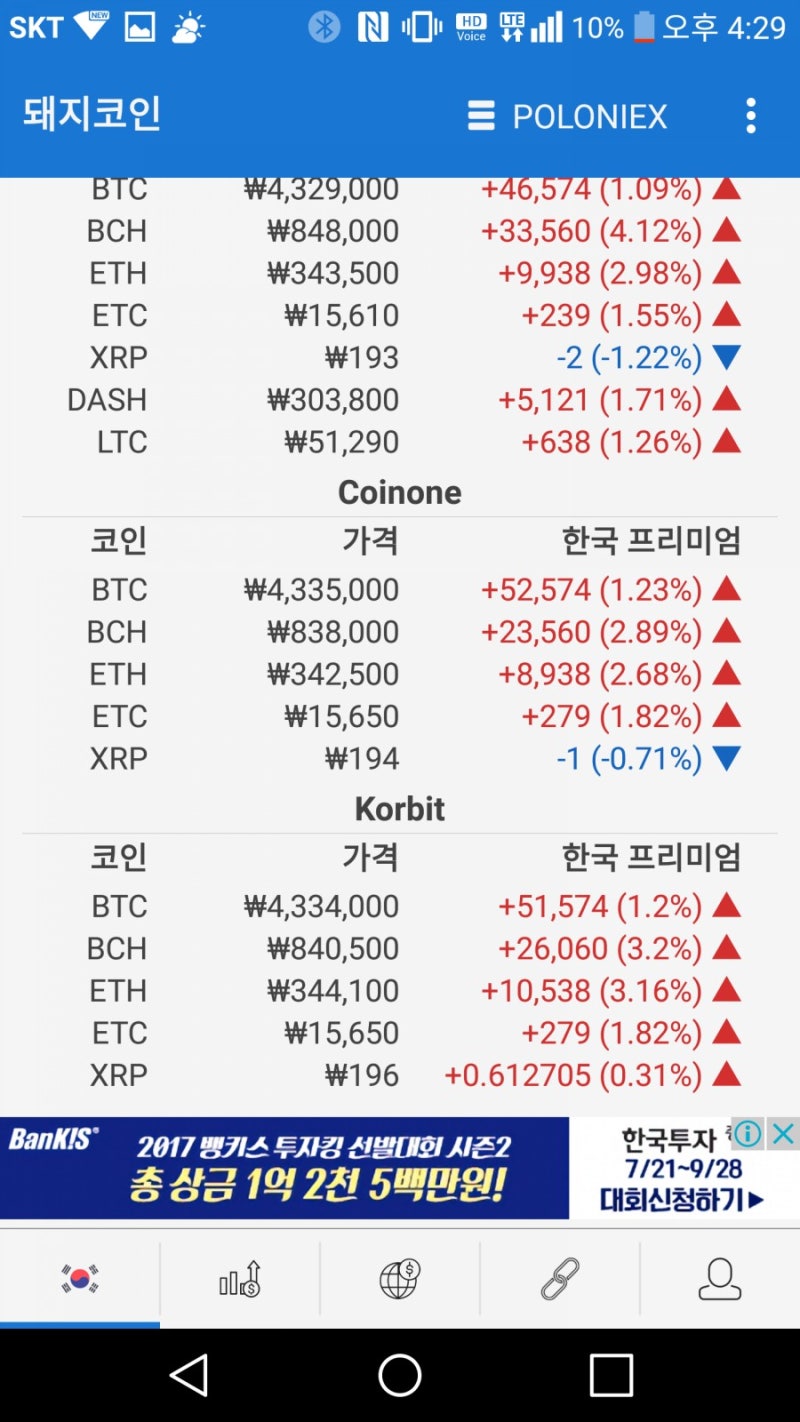Tap the globe with dollar sign icon
The width and height of the screenshot is (800, 1422).
coord(400,1277)
